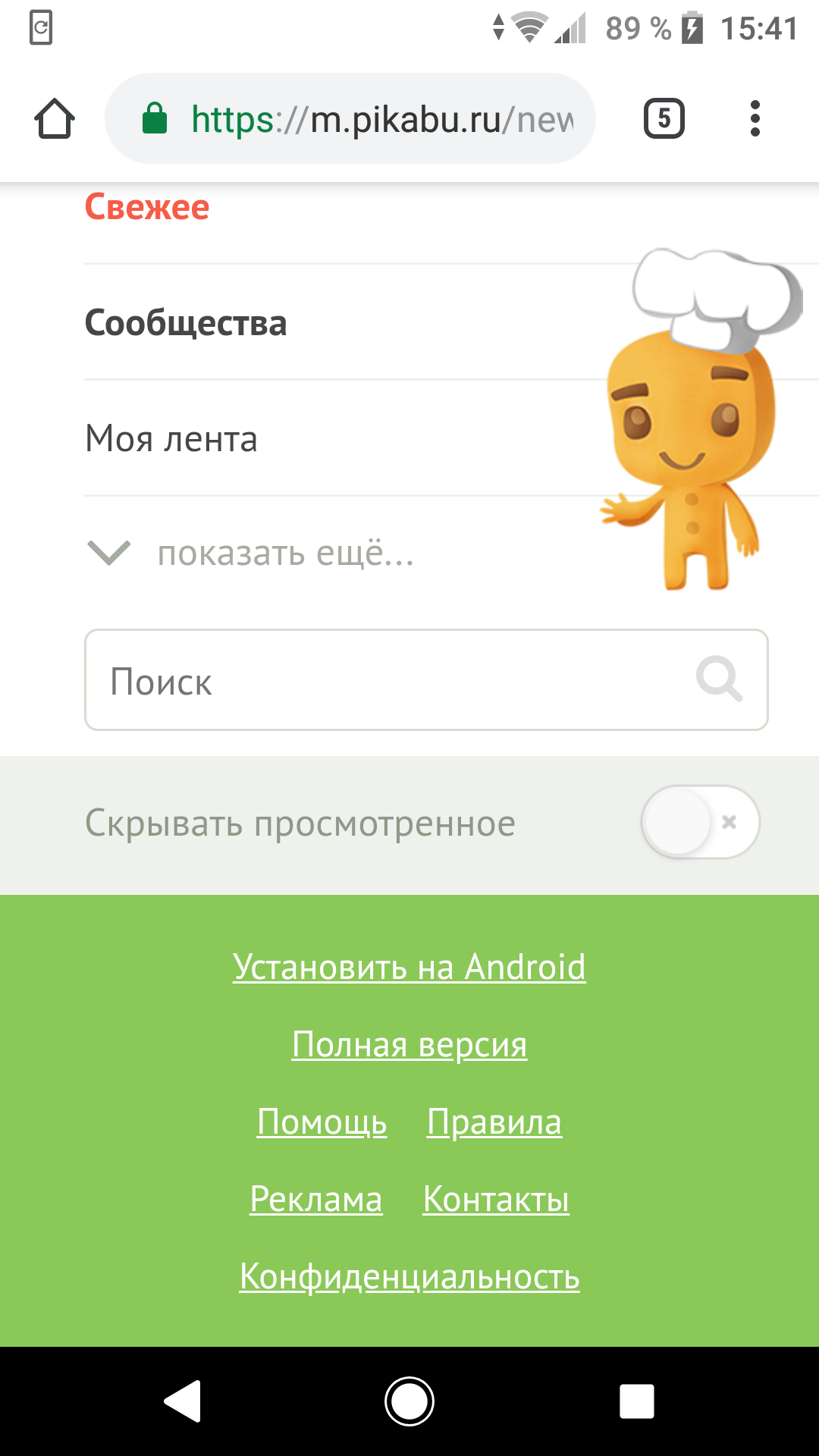Open the tab switcher showing 5 tabs

tap(664, 118)
